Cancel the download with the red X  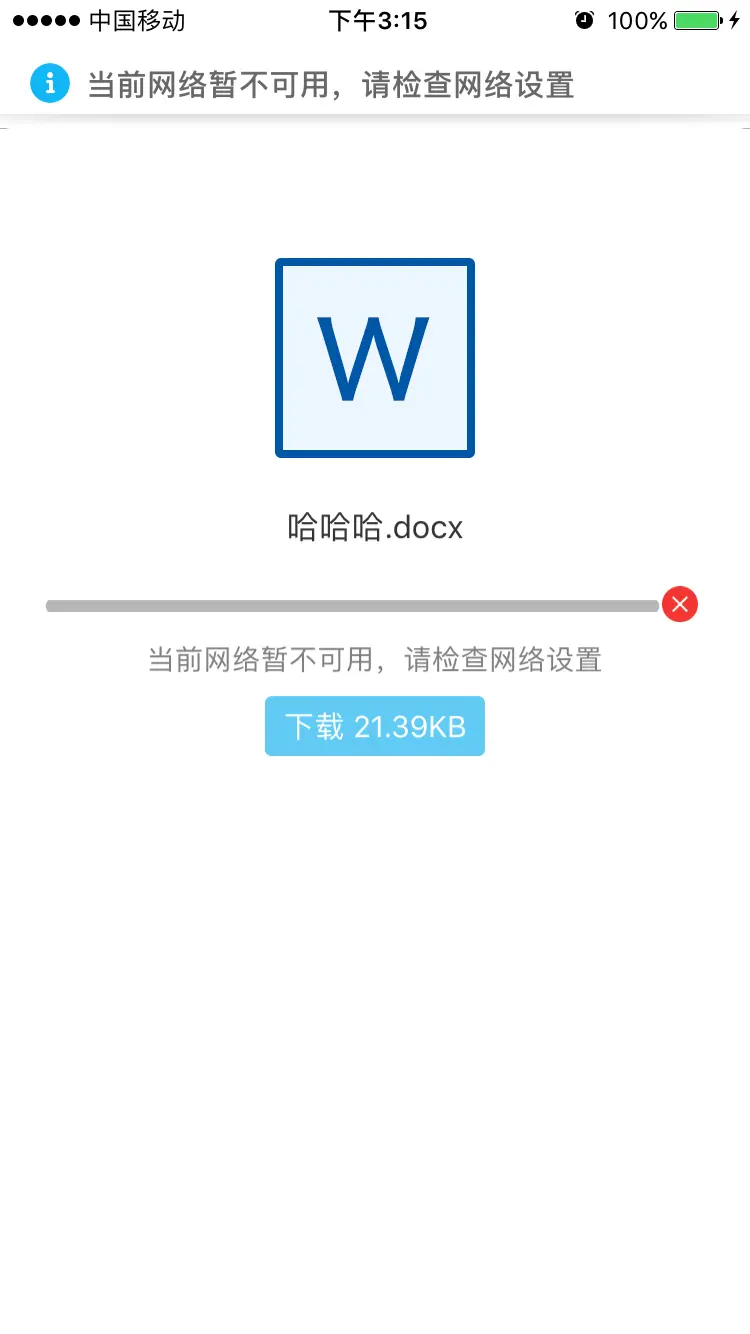680,604
